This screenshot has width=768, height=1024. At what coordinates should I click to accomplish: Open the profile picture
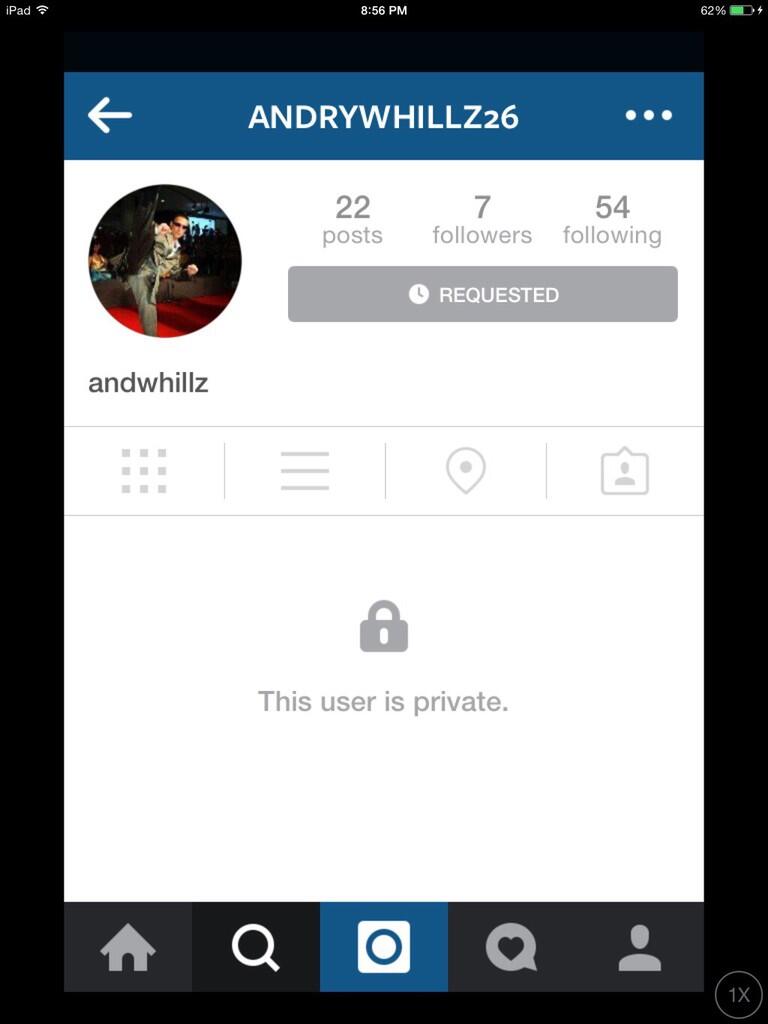tap(165, 261)
